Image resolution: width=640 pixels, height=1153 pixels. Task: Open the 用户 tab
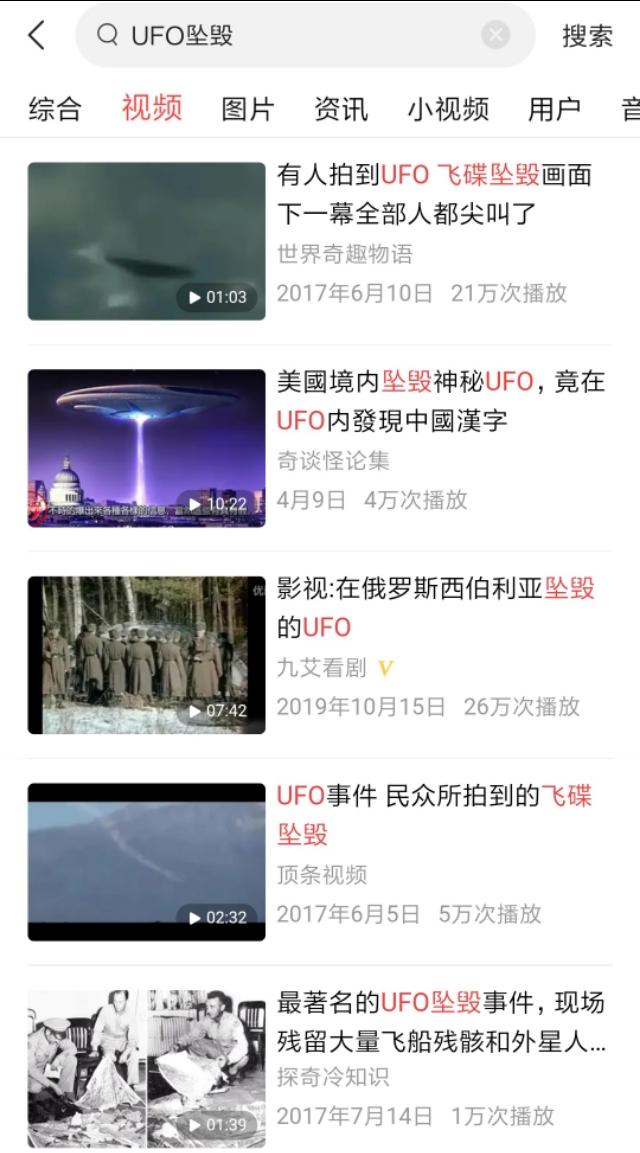[554, 109]
